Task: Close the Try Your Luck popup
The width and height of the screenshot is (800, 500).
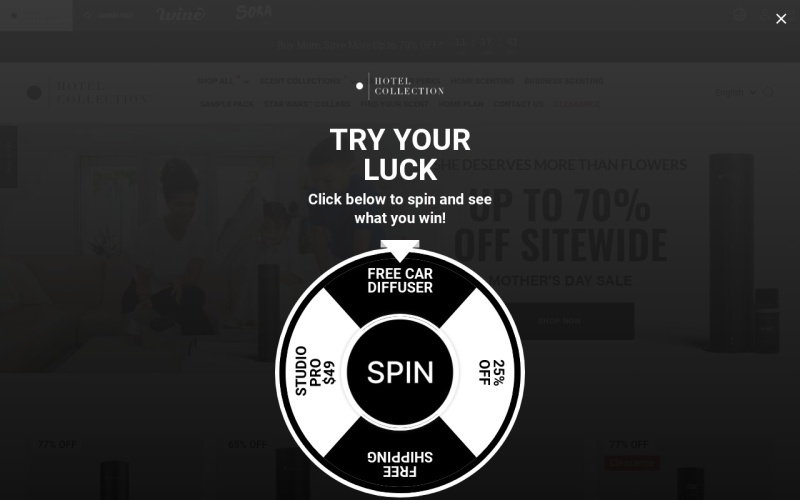Action: (x=781, y=19)
